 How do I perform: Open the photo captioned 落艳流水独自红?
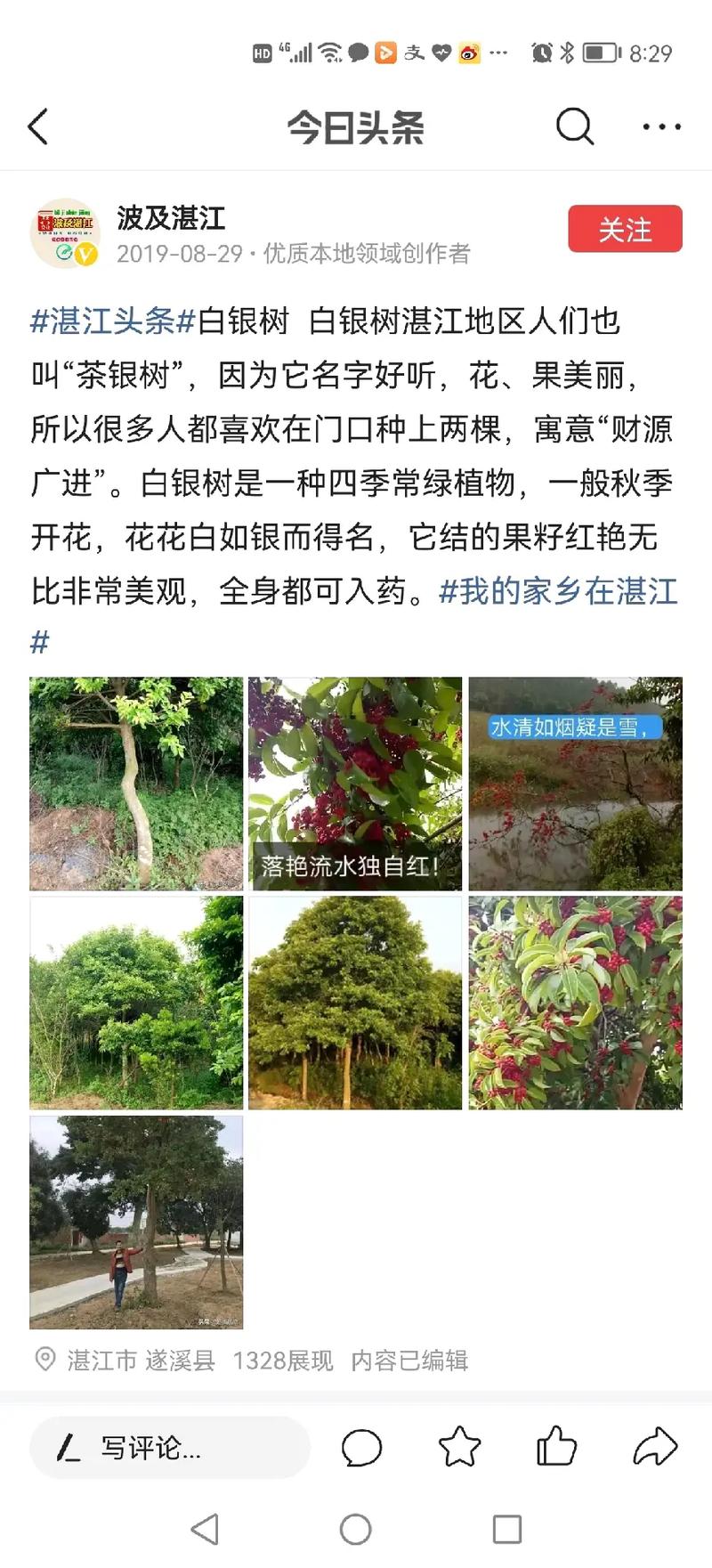[355, 784]
